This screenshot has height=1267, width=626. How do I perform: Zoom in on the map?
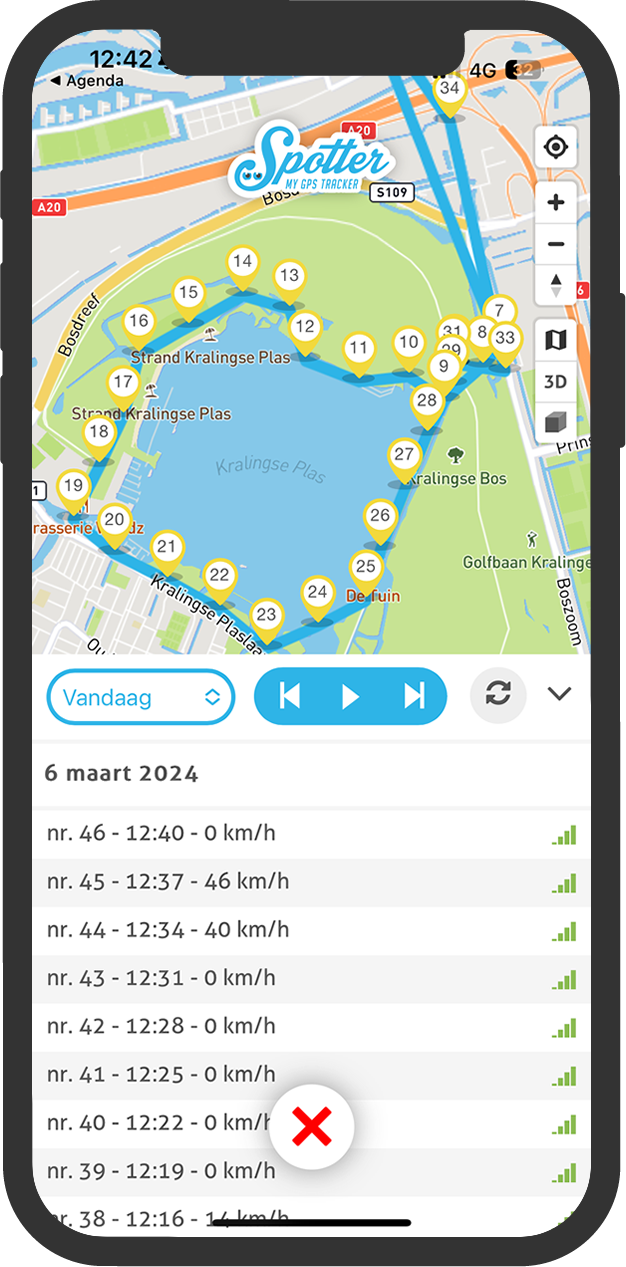[x=555, y=203]
